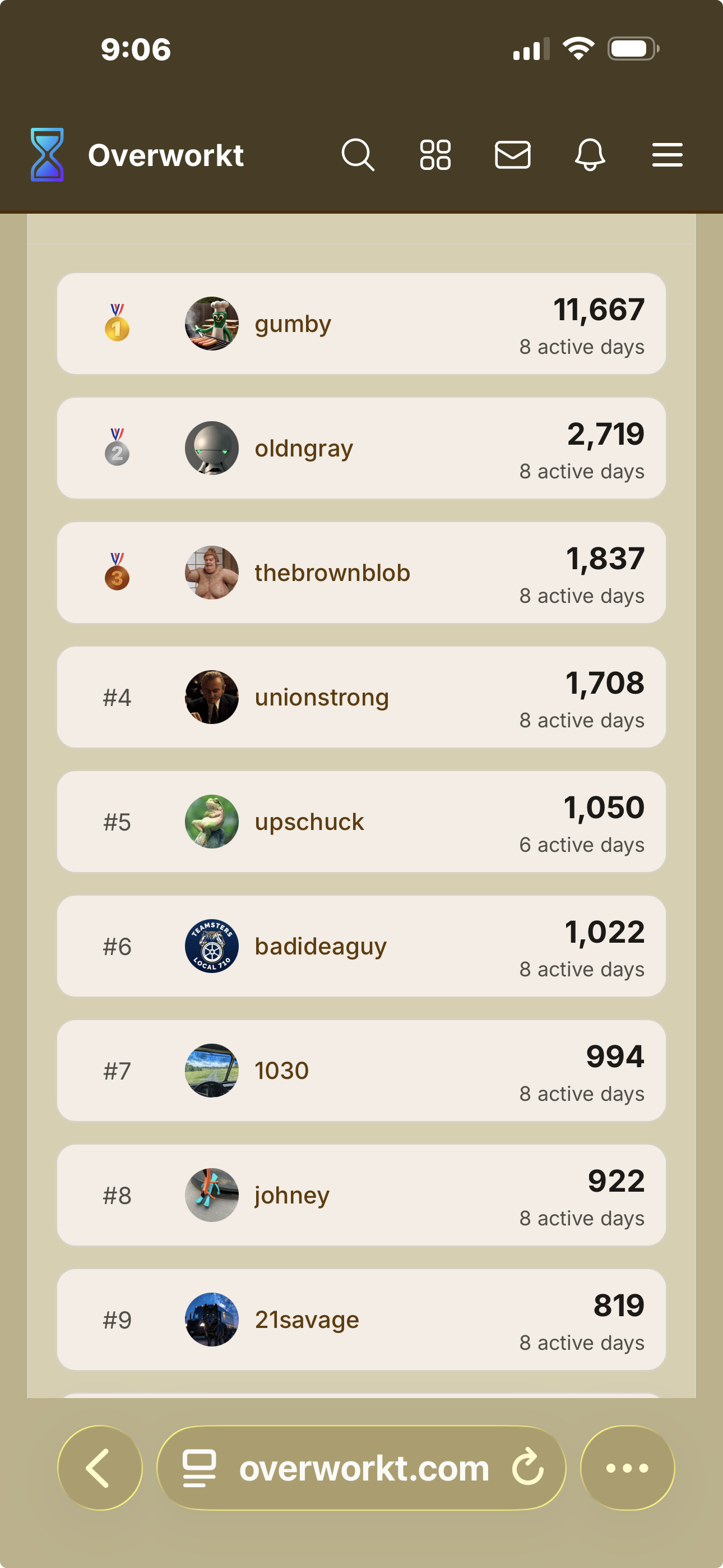
Task: Open the hamburger menu
Action: [x=667, y=155]
